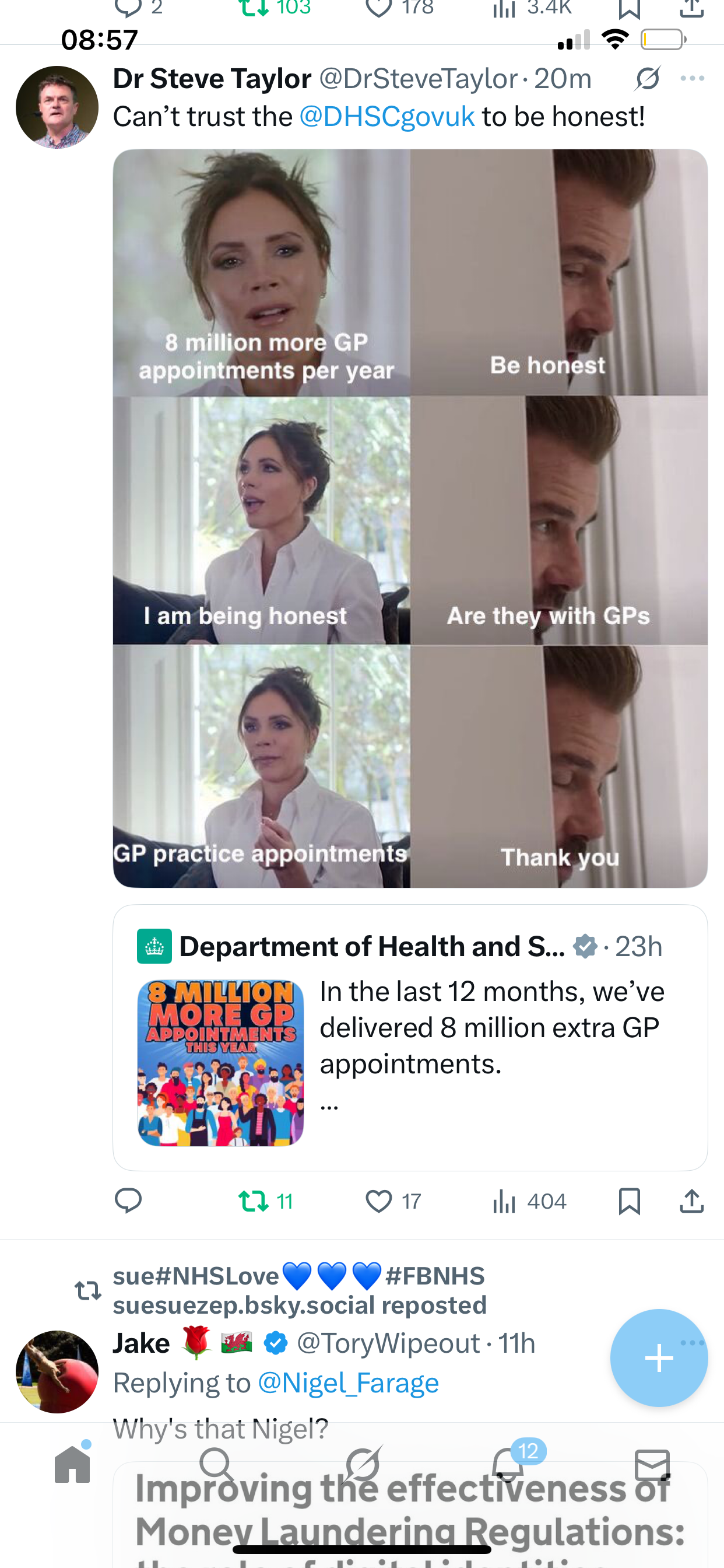
Task: Like Dr Steve Taylor's post
Action: pyautogui.click(x=378, y=1201)
